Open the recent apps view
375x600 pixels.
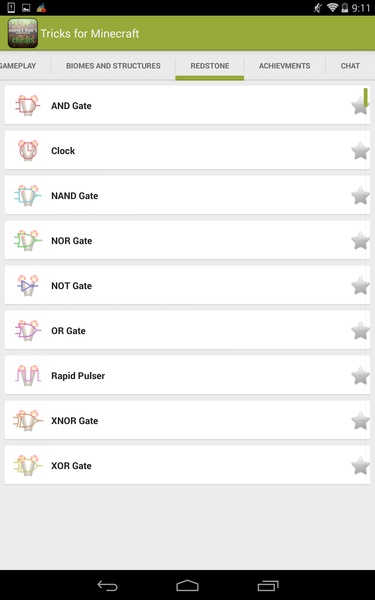click(x=268, y=585)
